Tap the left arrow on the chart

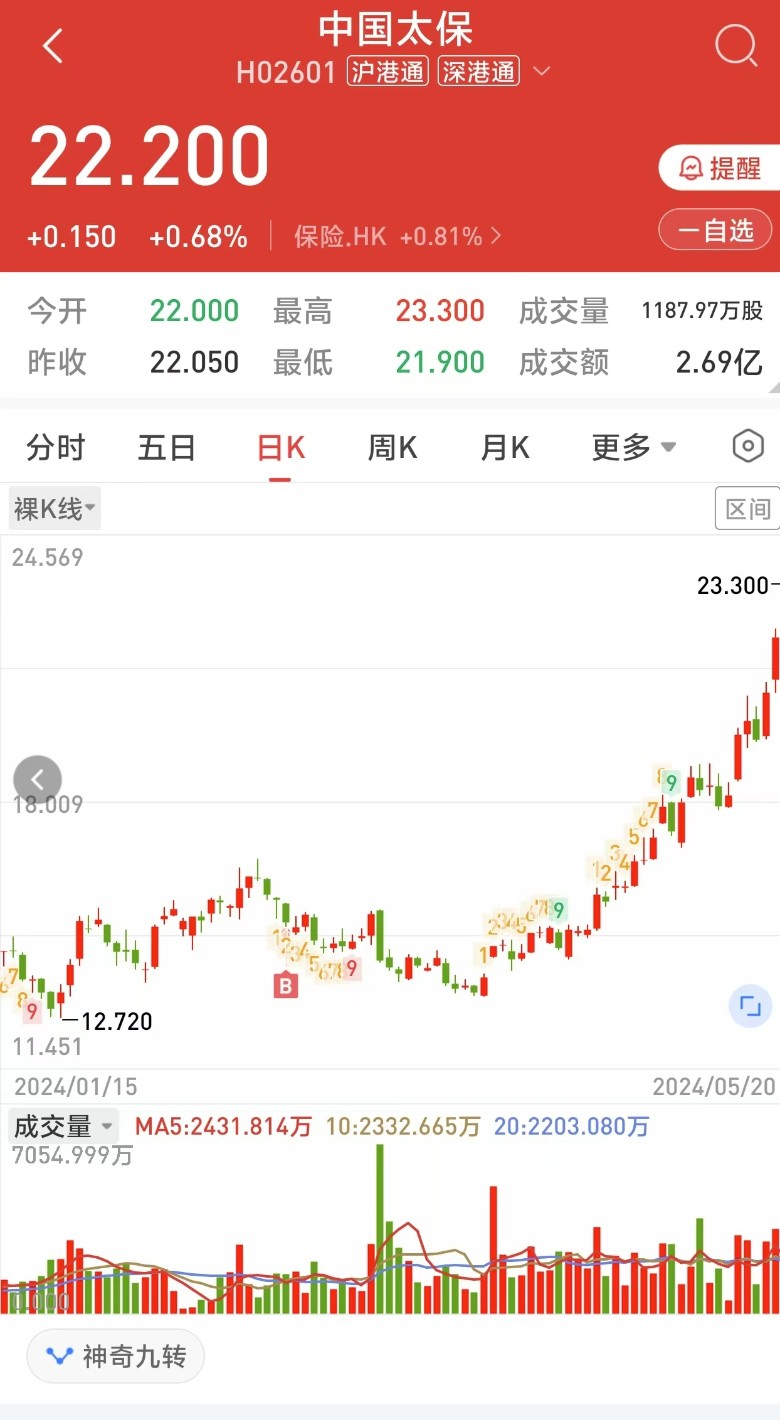tap(38, 779)
